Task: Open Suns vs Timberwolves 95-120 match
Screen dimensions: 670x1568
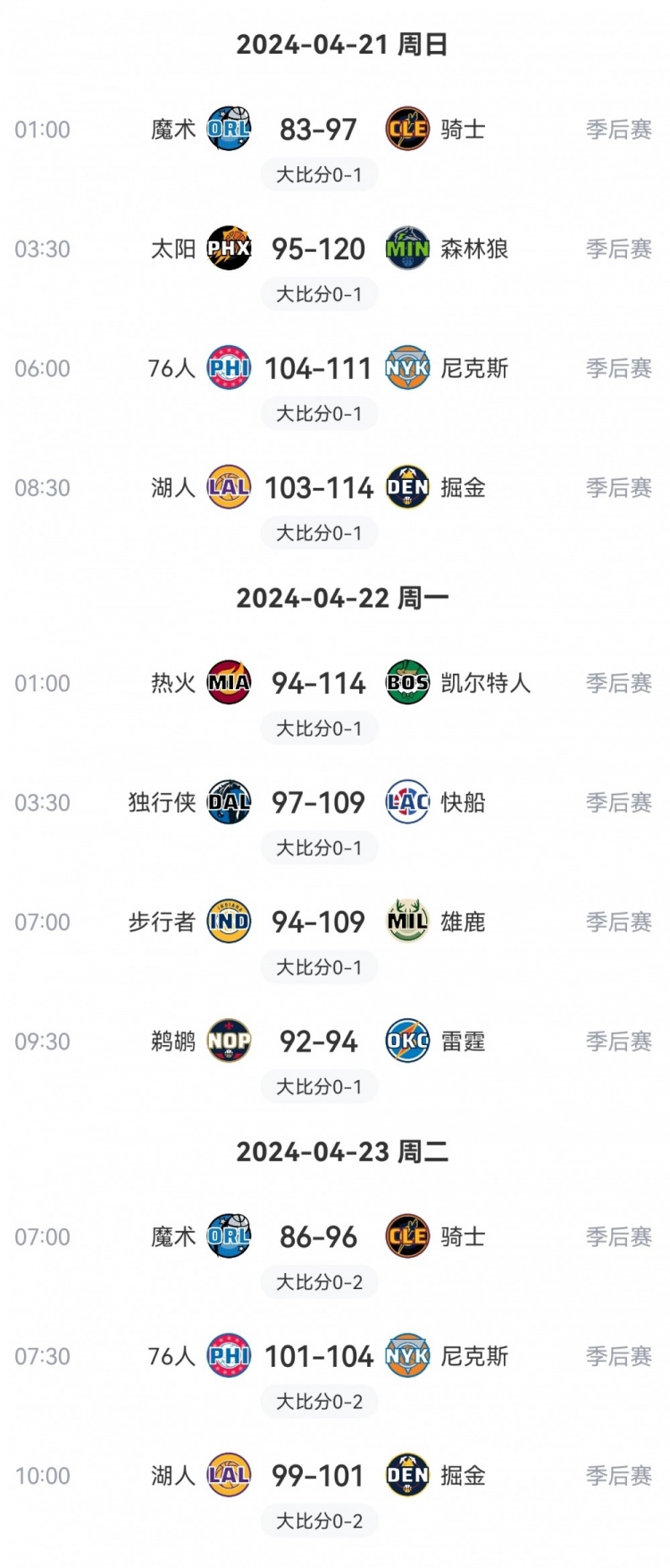Action: [318, 249]
